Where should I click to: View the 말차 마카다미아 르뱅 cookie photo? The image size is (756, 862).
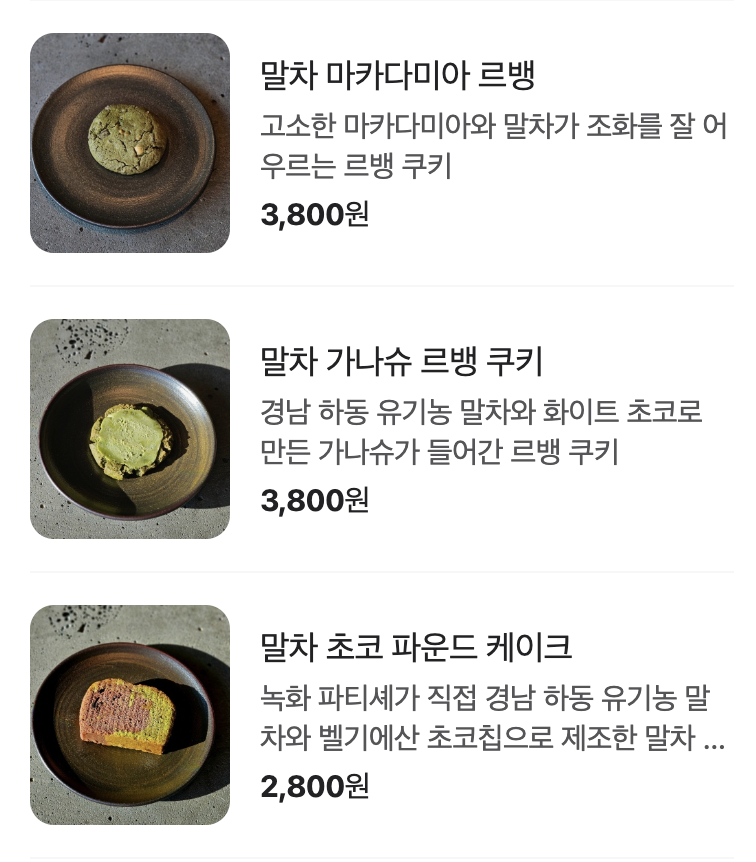click(129, 142)
